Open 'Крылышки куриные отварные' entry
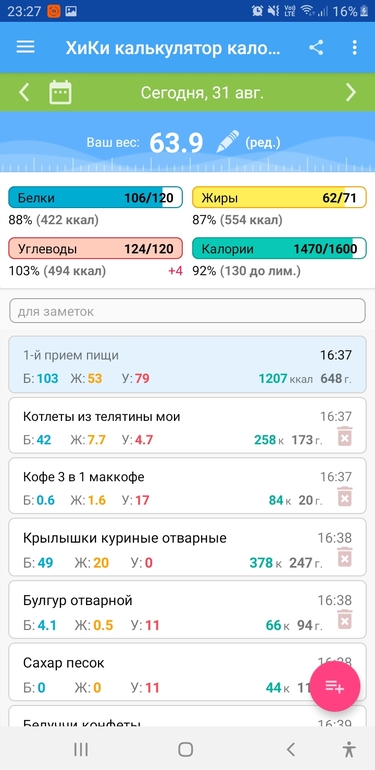Viewport: 375px width, 770px height. [188, 547]
